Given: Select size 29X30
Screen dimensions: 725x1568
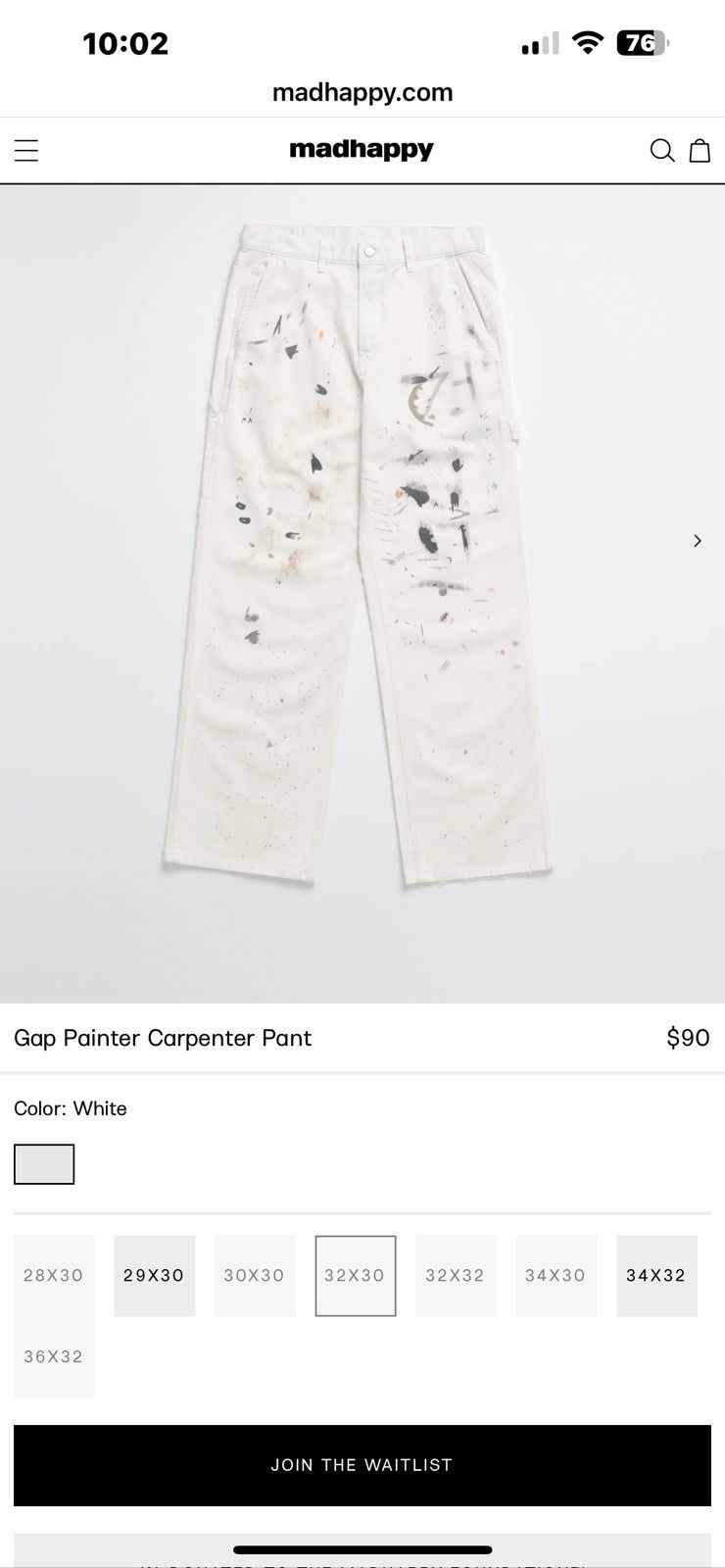Looking at the screenshot, I should (155, 1276).
